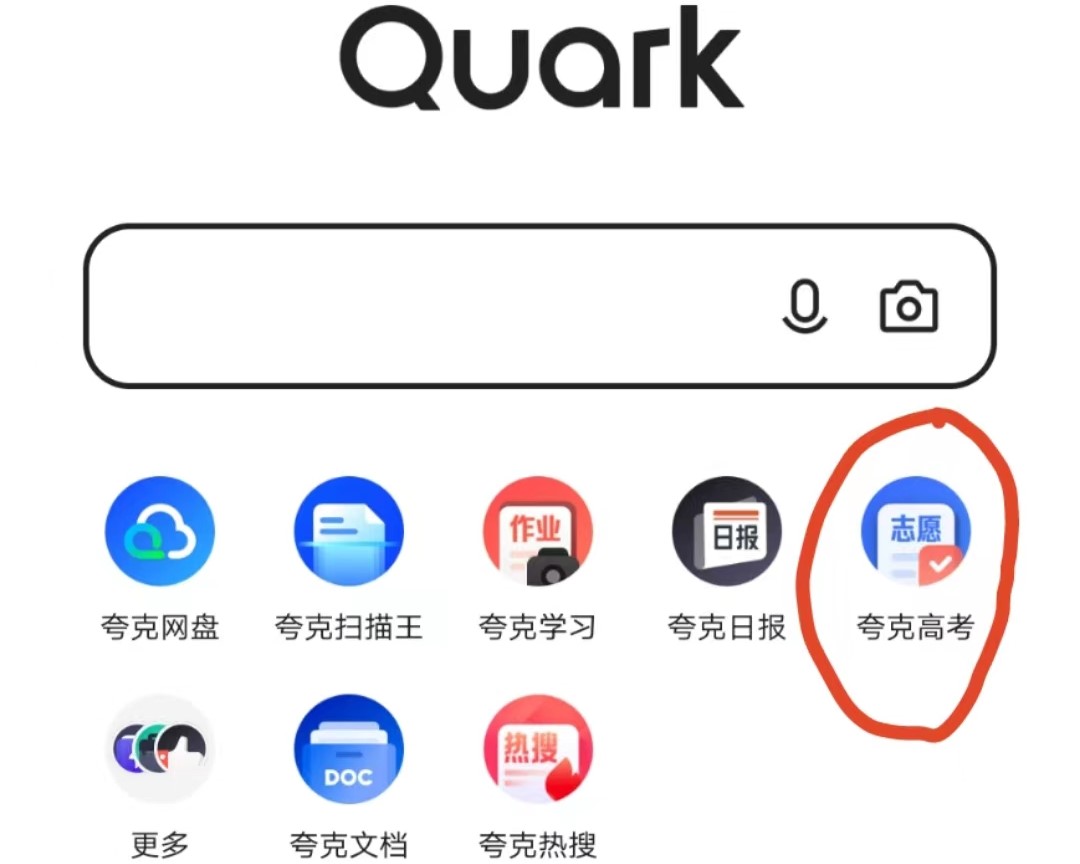Open 夸克网盘 cloud drive
Viewport: 1080px width, 864px height.
tap(160, 531)
